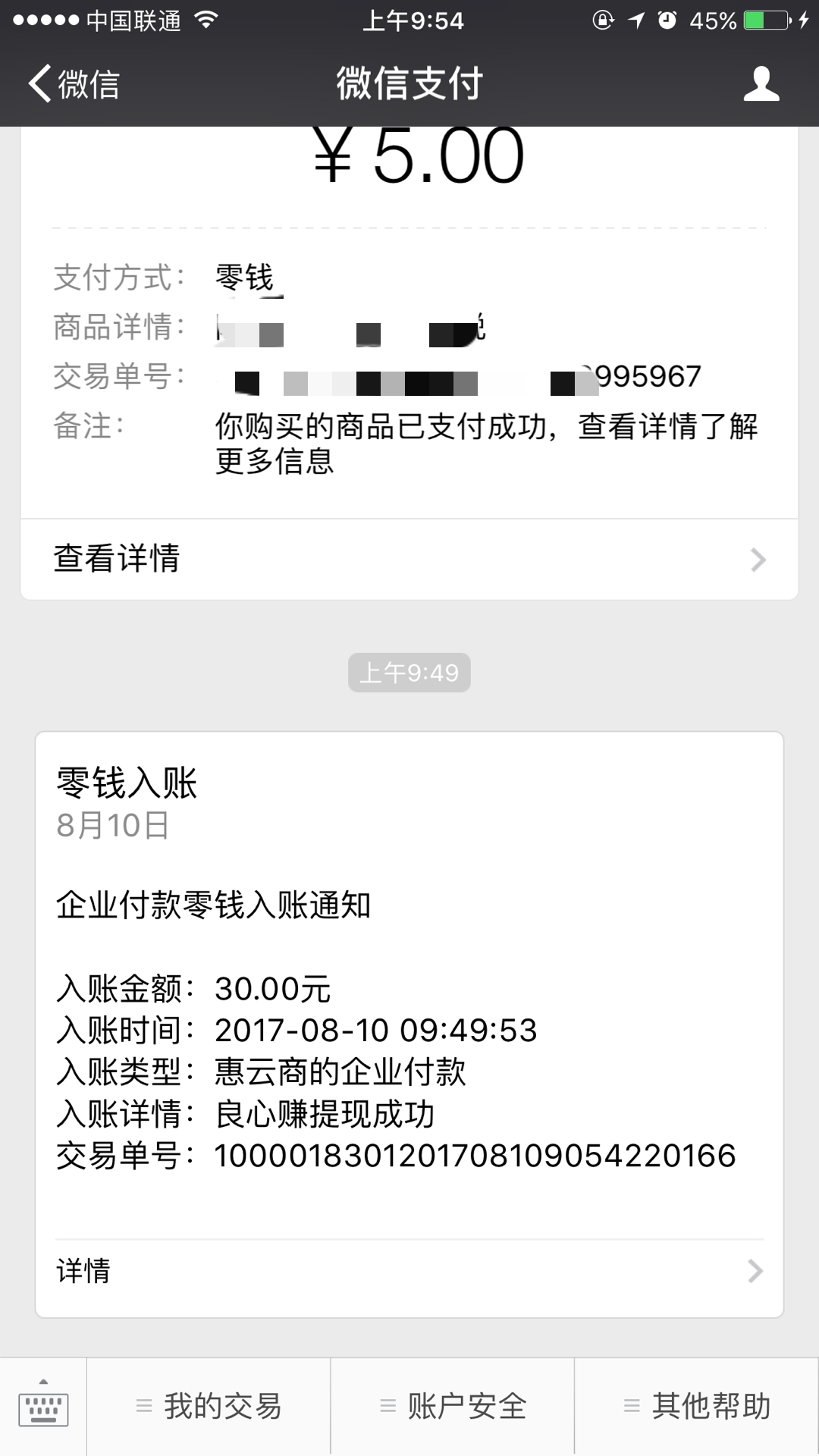This screenshot has width=819, height=1456.
Task: Open the 账户安全 menu
Action: coord(453,1407)
